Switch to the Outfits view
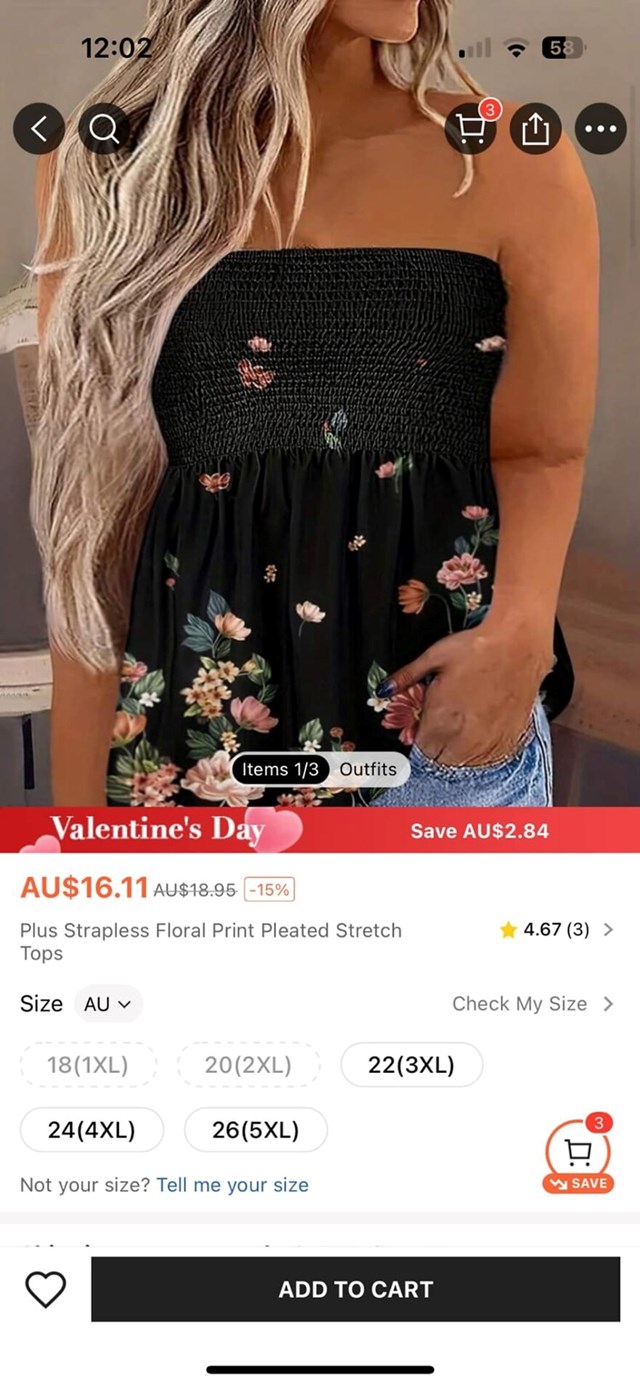The height and width of the screenshot is (1387, 640). click(368, 769)
